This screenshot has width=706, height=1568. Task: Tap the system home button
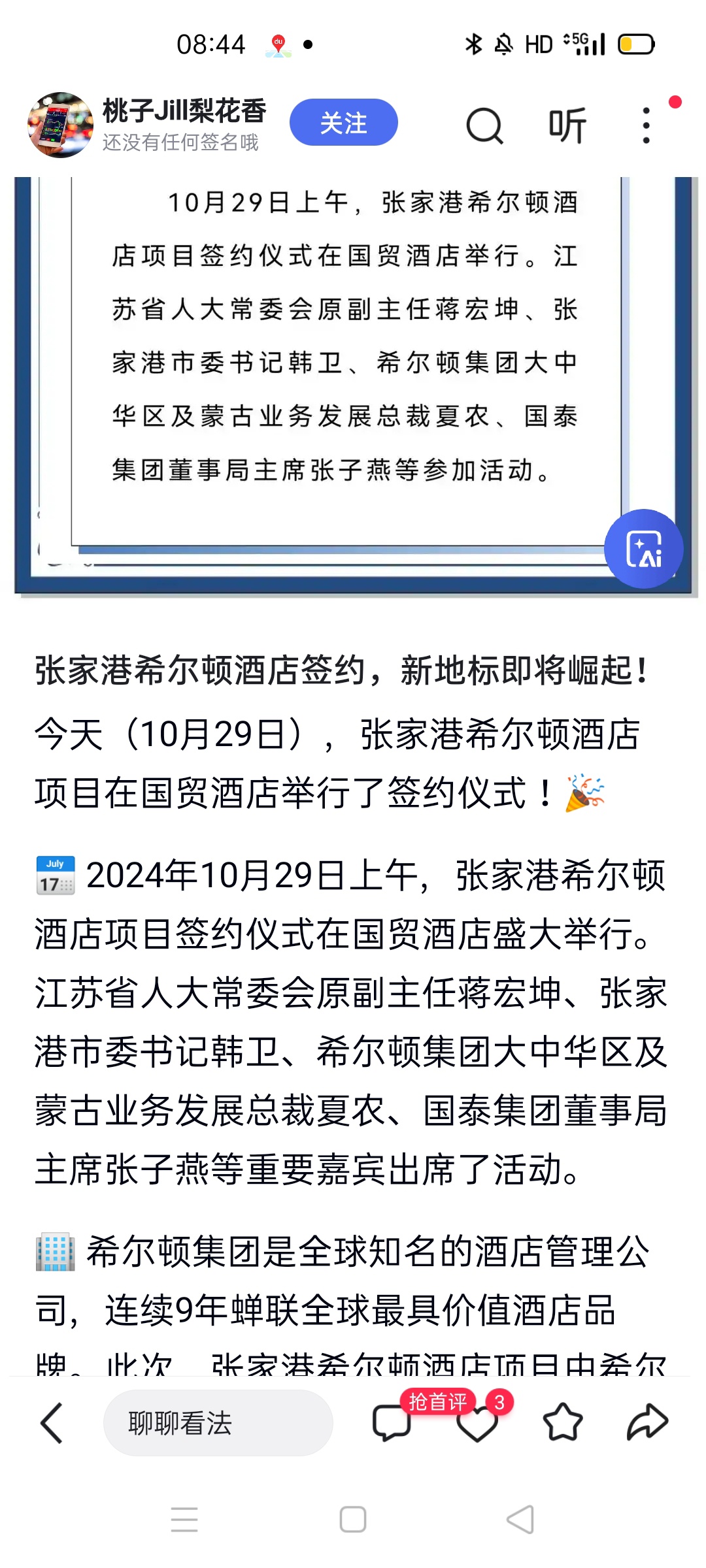click(x=353, y=1520)
